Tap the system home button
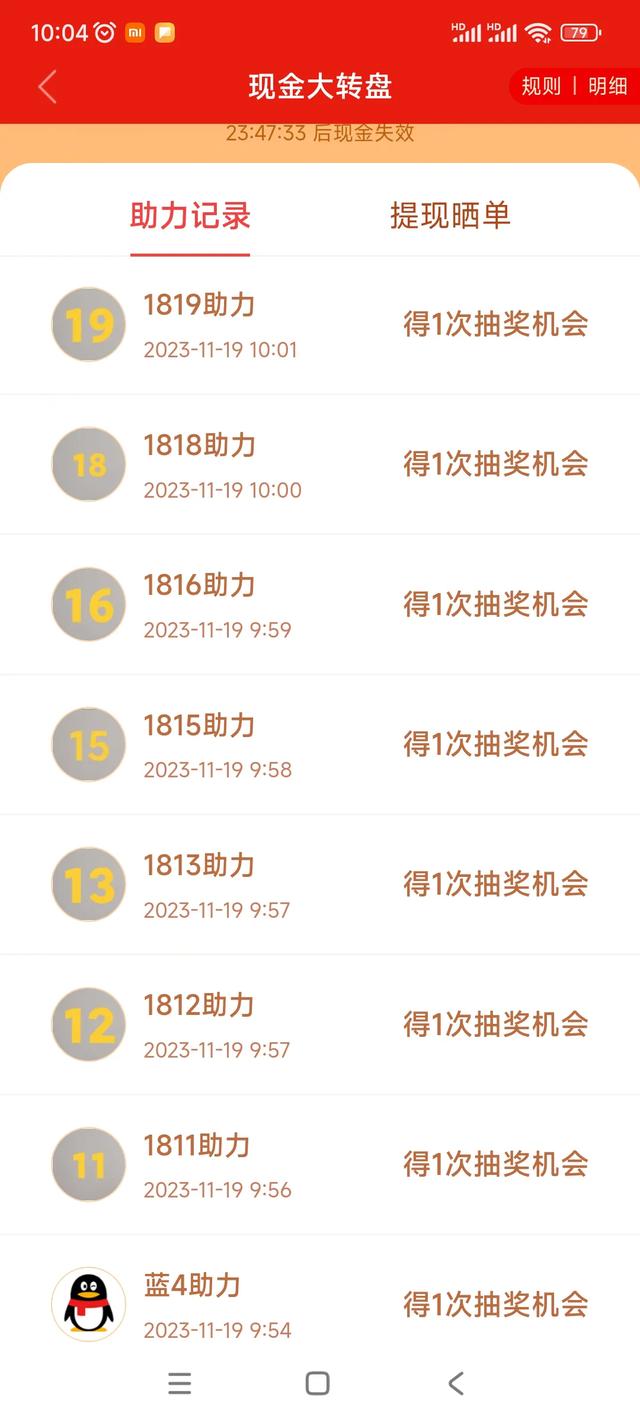640x1422 pixels. (x=317, y=1383)
